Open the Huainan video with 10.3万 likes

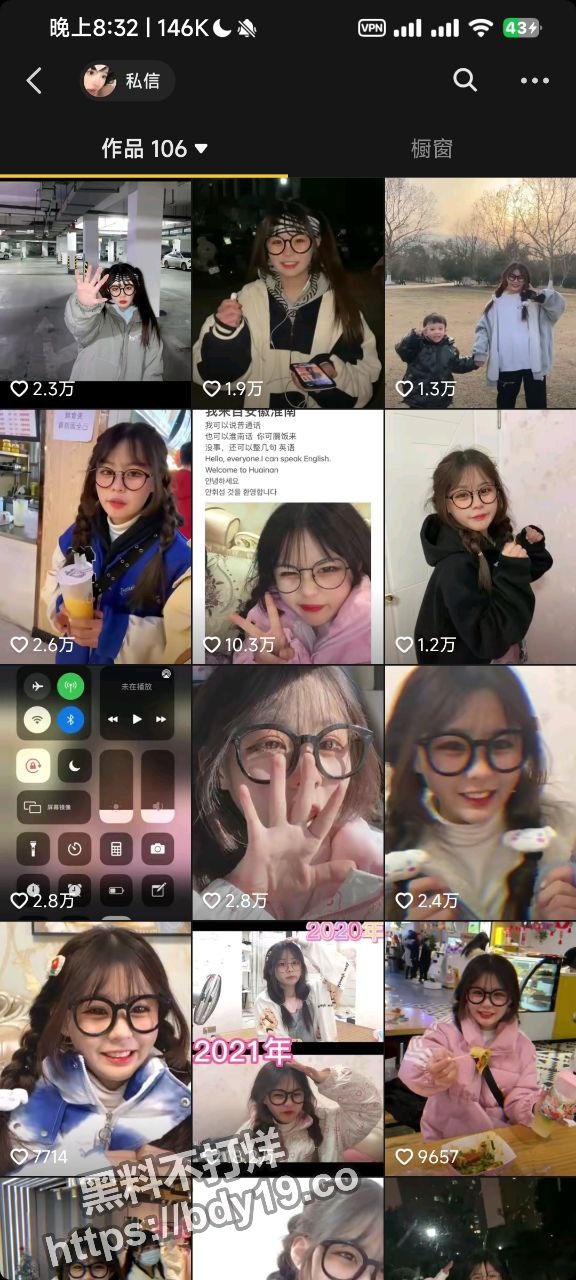pos(288,536)
